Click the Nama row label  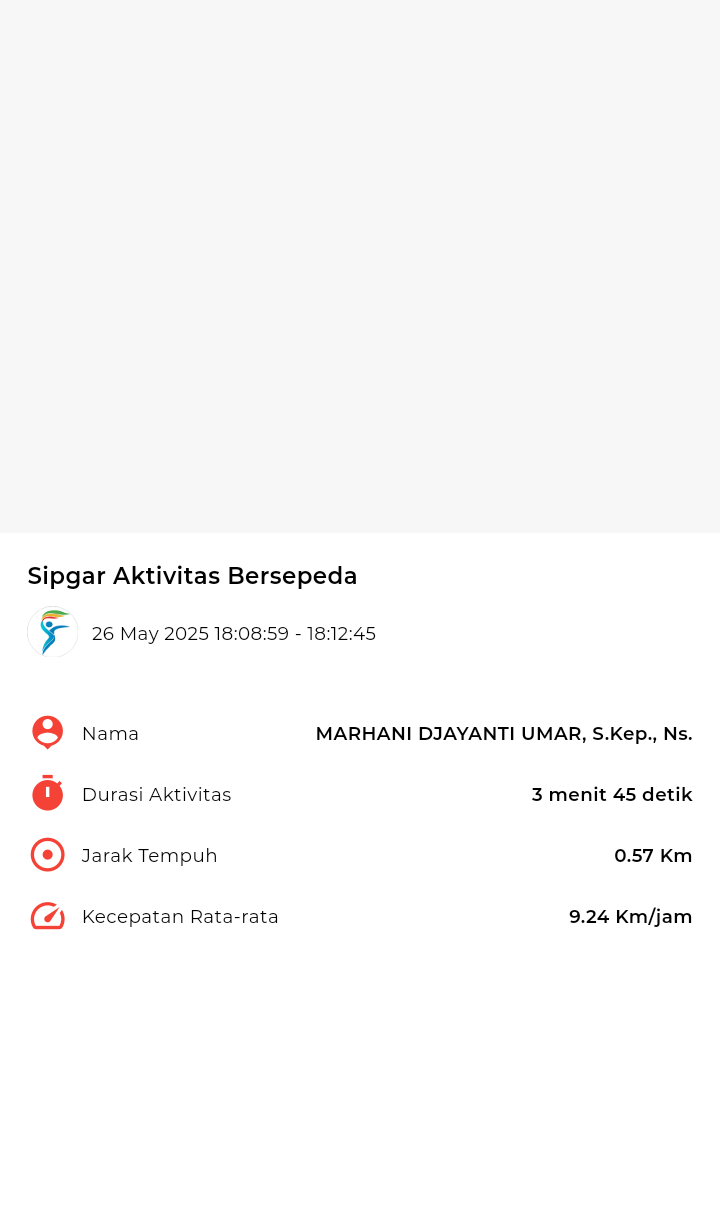pyautogui.click(x=110, y=733)
